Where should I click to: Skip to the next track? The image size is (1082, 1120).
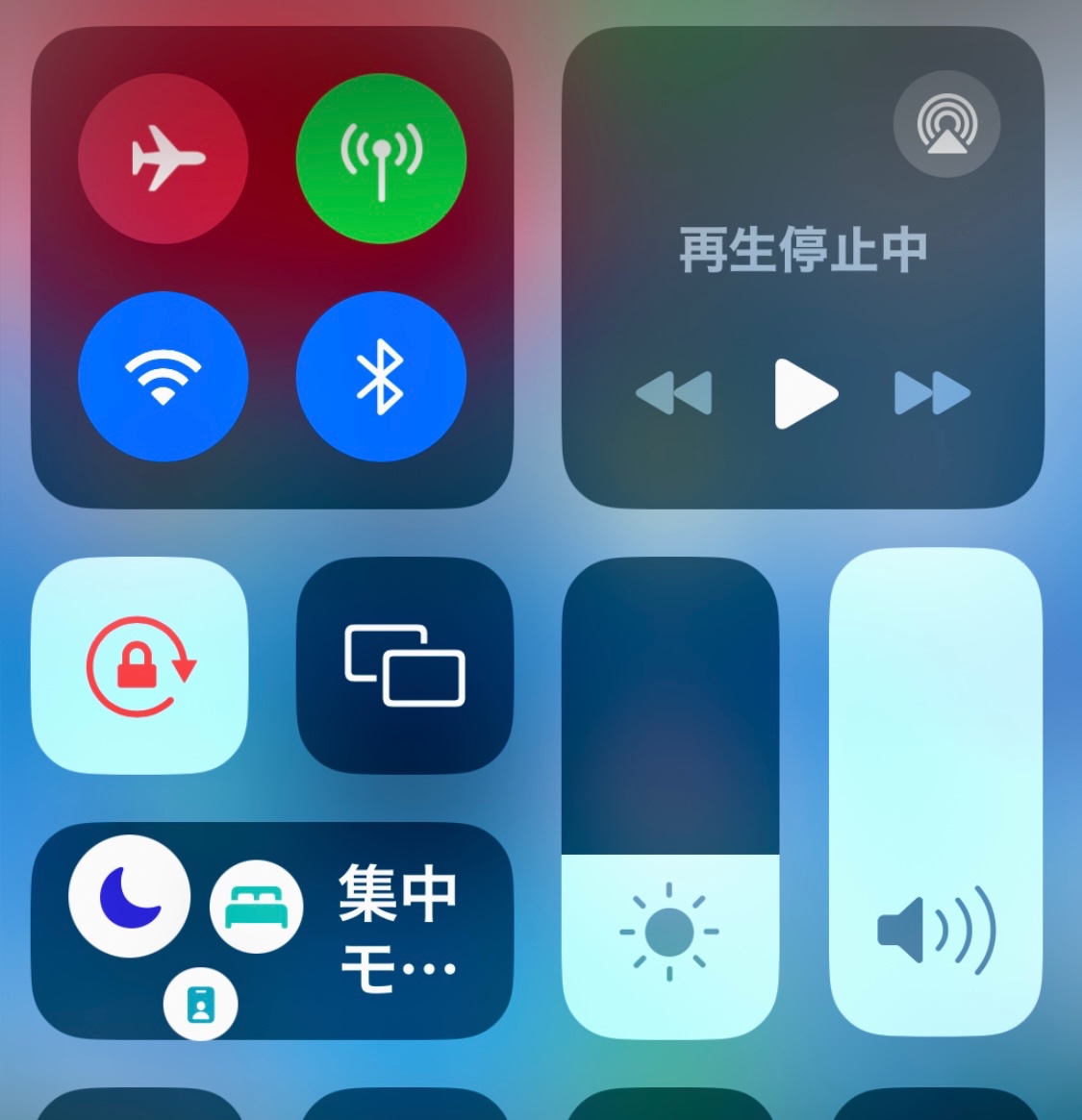(x=931, y=393)
